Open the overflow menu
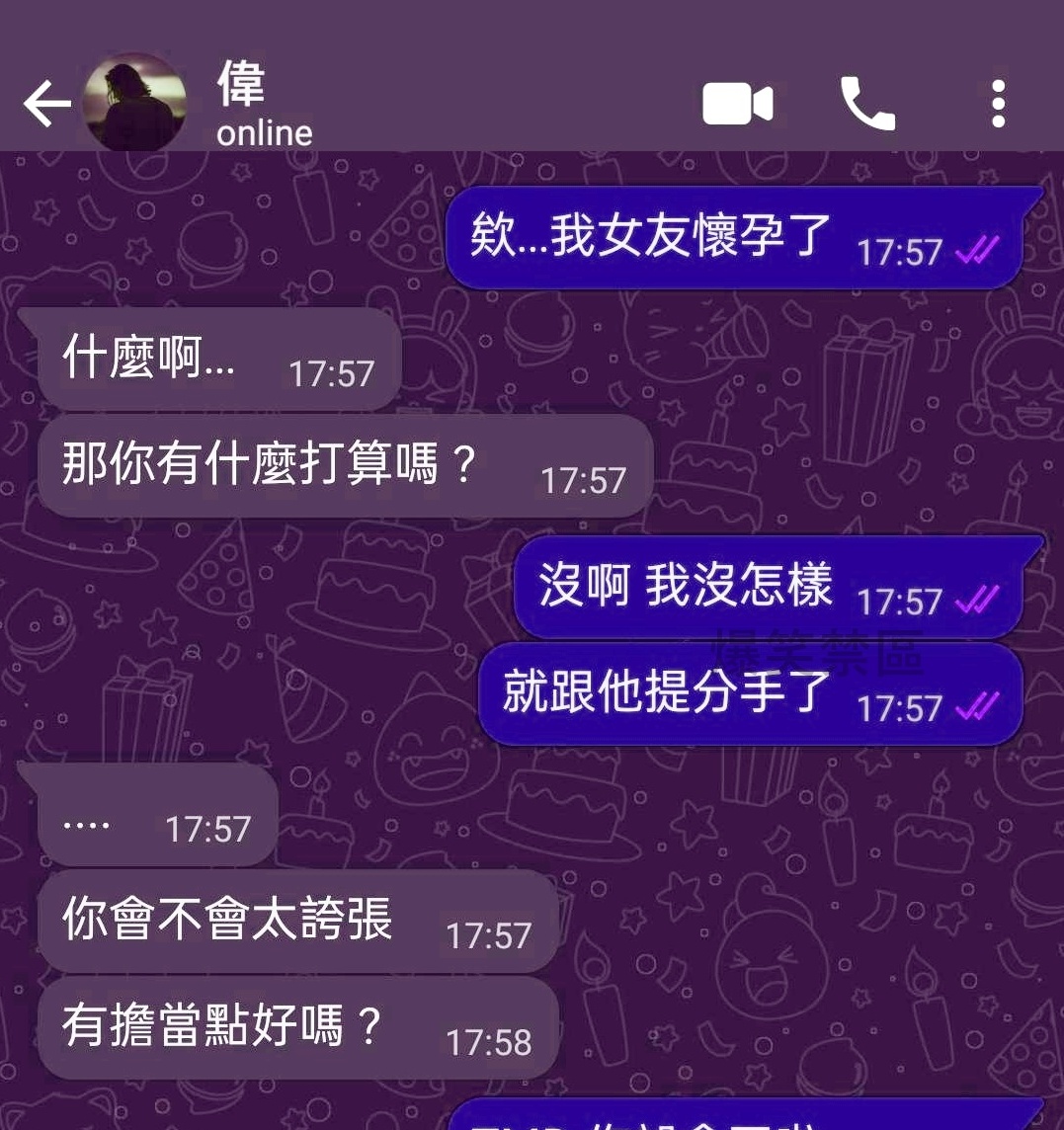 [998, 104]
